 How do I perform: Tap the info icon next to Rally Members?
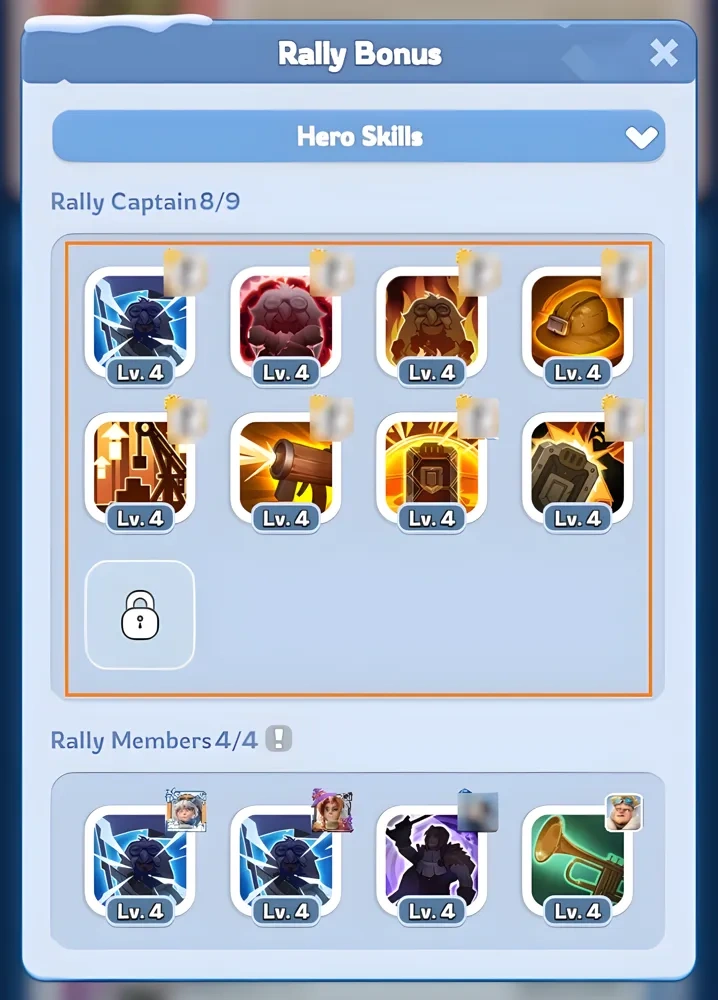point(280,740)
